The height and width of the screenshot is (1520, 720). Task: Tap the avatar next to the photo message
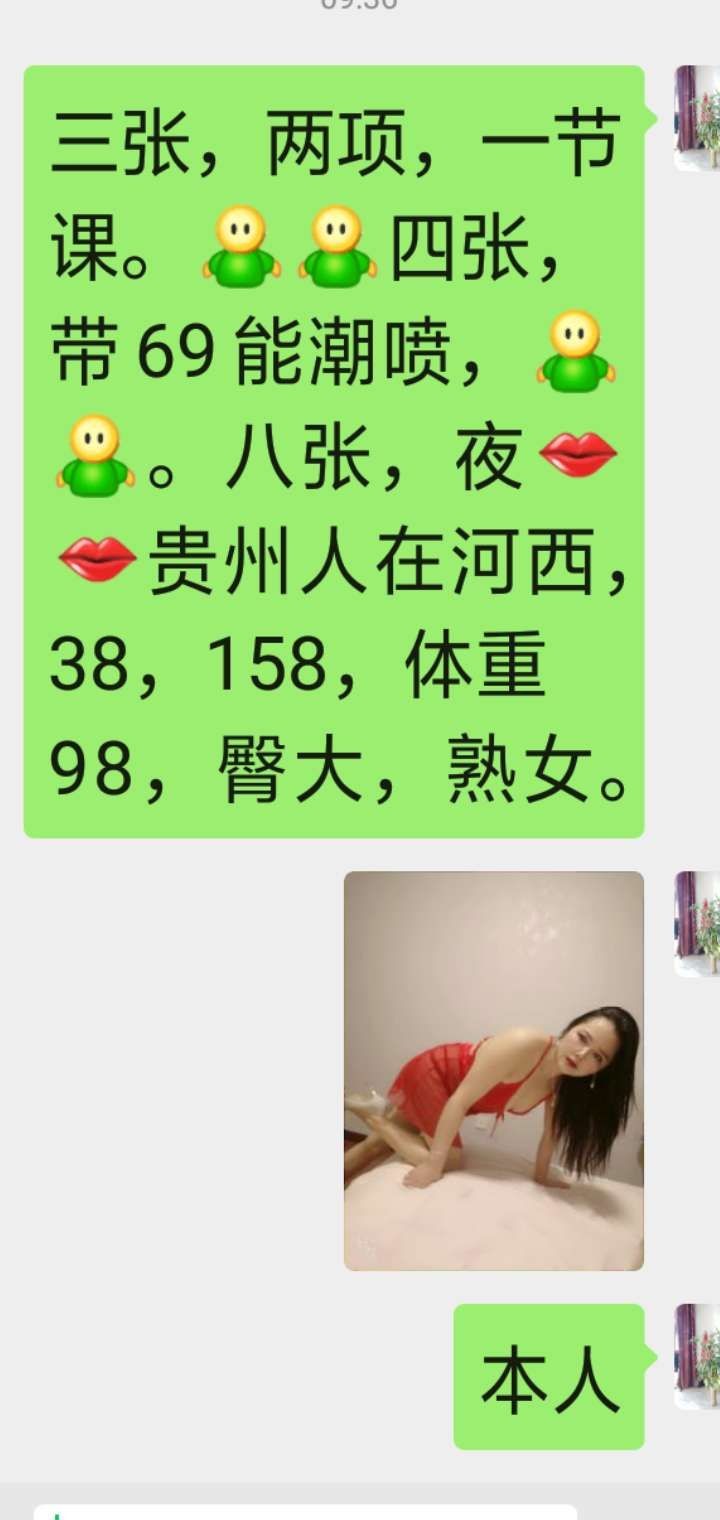[x=698, y=923]
